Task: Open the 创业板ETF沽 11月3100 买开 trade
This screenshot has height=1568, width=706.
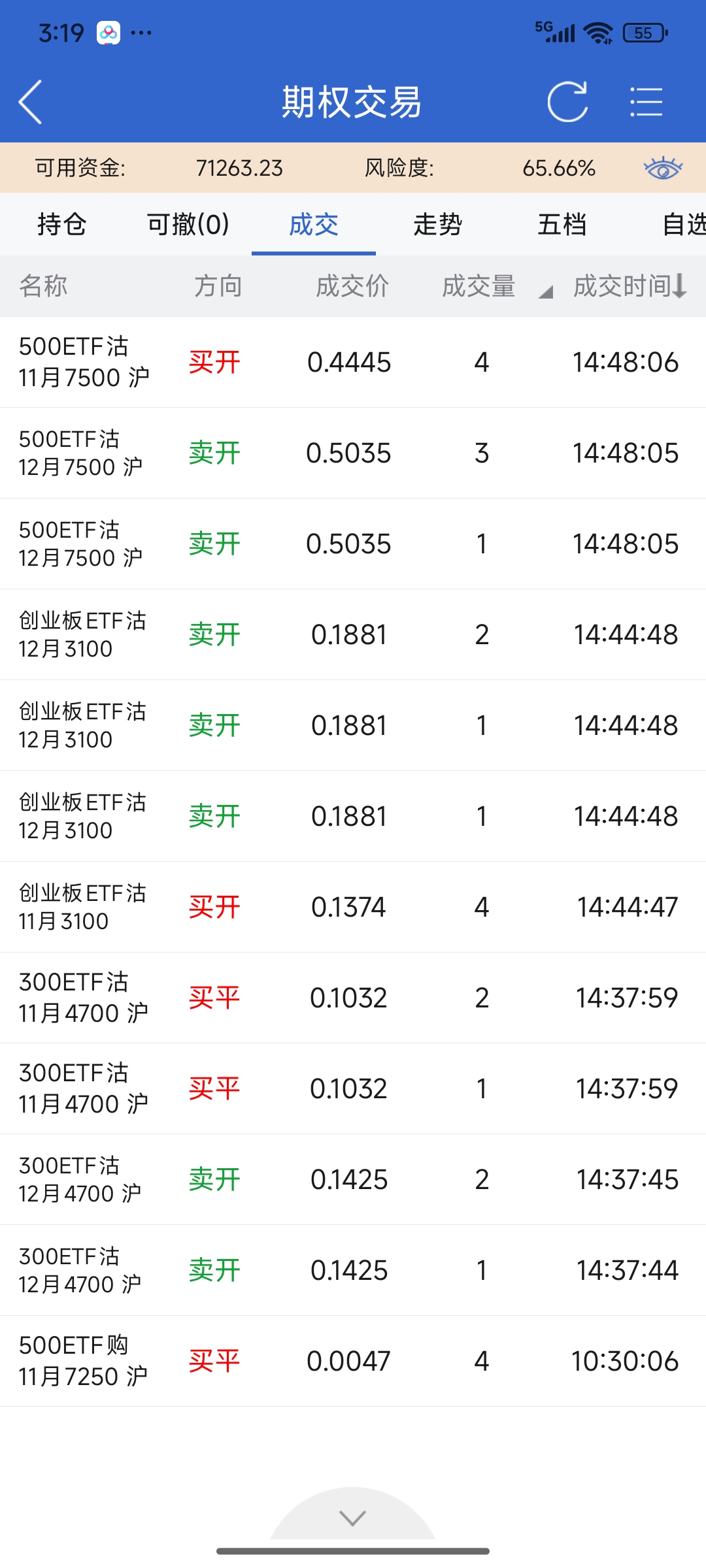Action: 353,907
